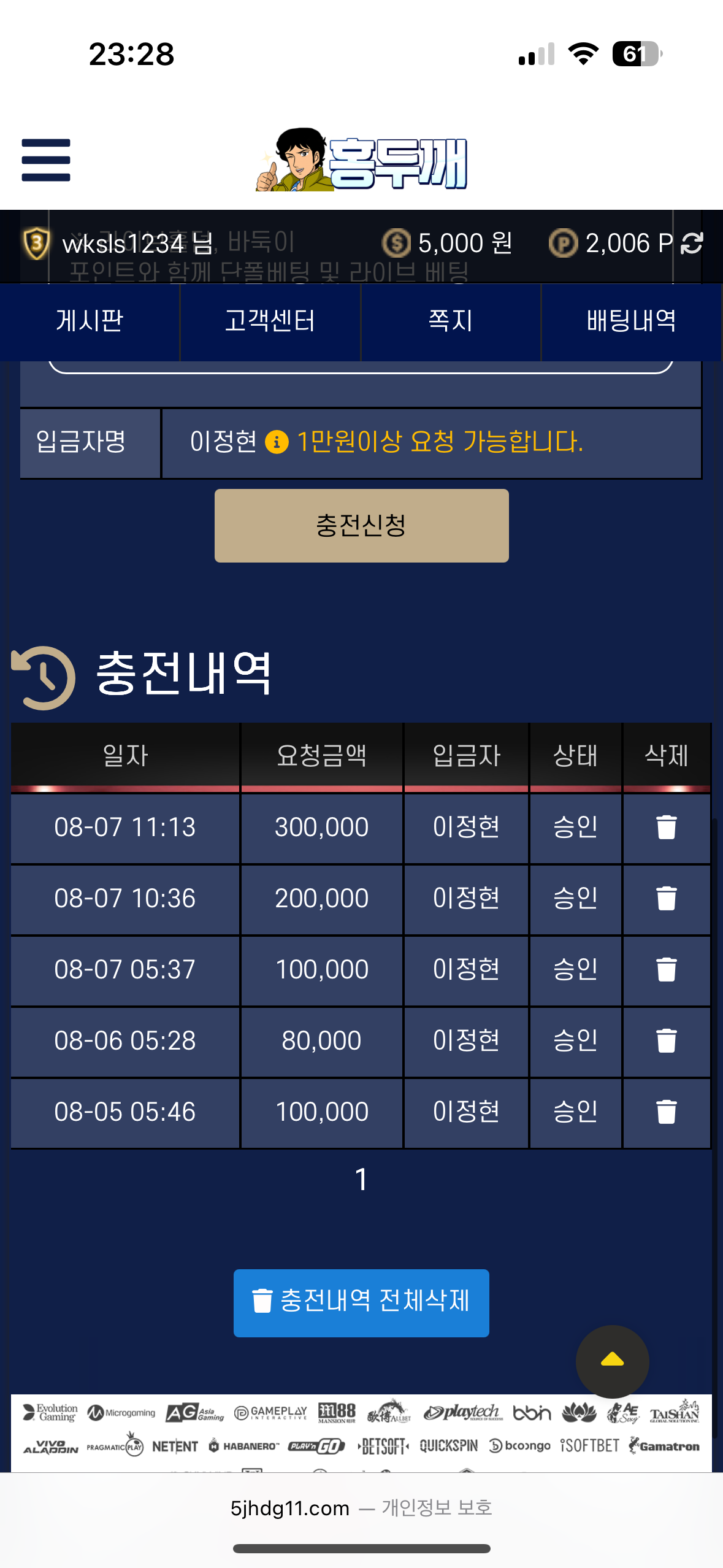Image resolution: width=723 pixels, height=1568 pixels.
Task: Tap 충전내역 전체삭제 to clear history
Action: pyautogui.click(x=361, y=1303)
